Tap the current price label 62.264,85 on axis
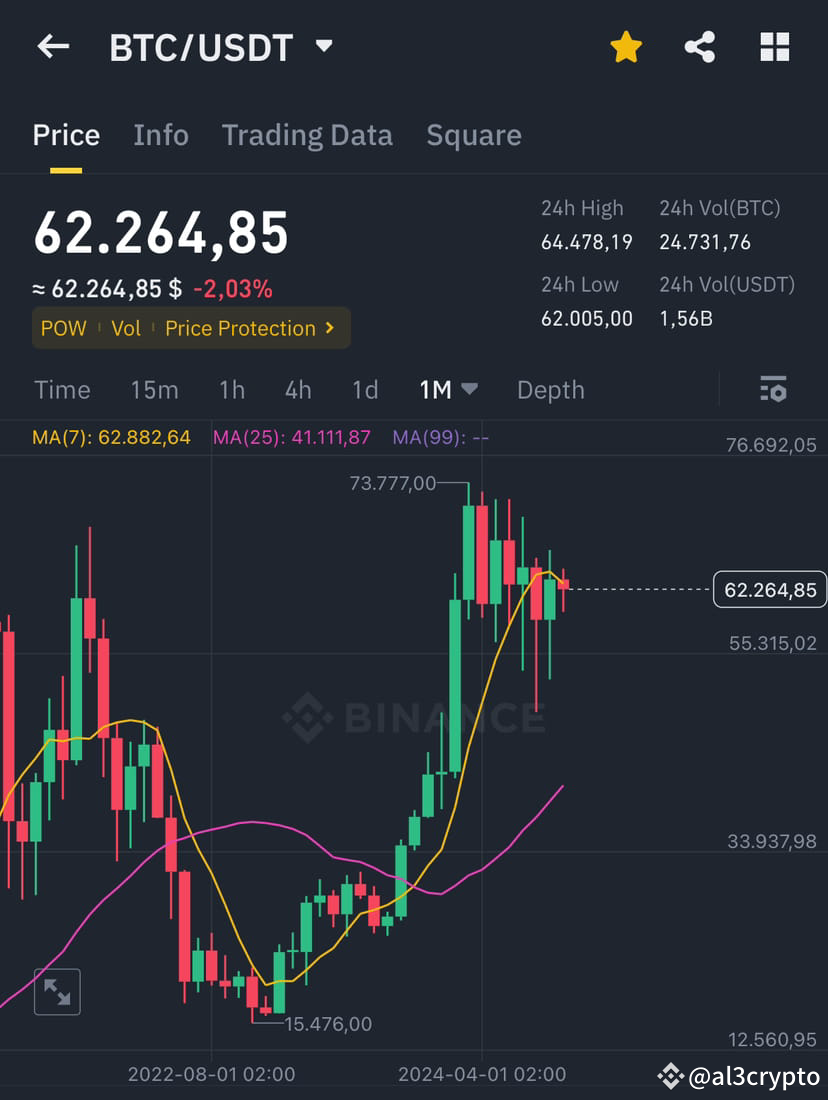Image resolution: width=828 pixels, height=1100 pixels. [x=769, y=590]
